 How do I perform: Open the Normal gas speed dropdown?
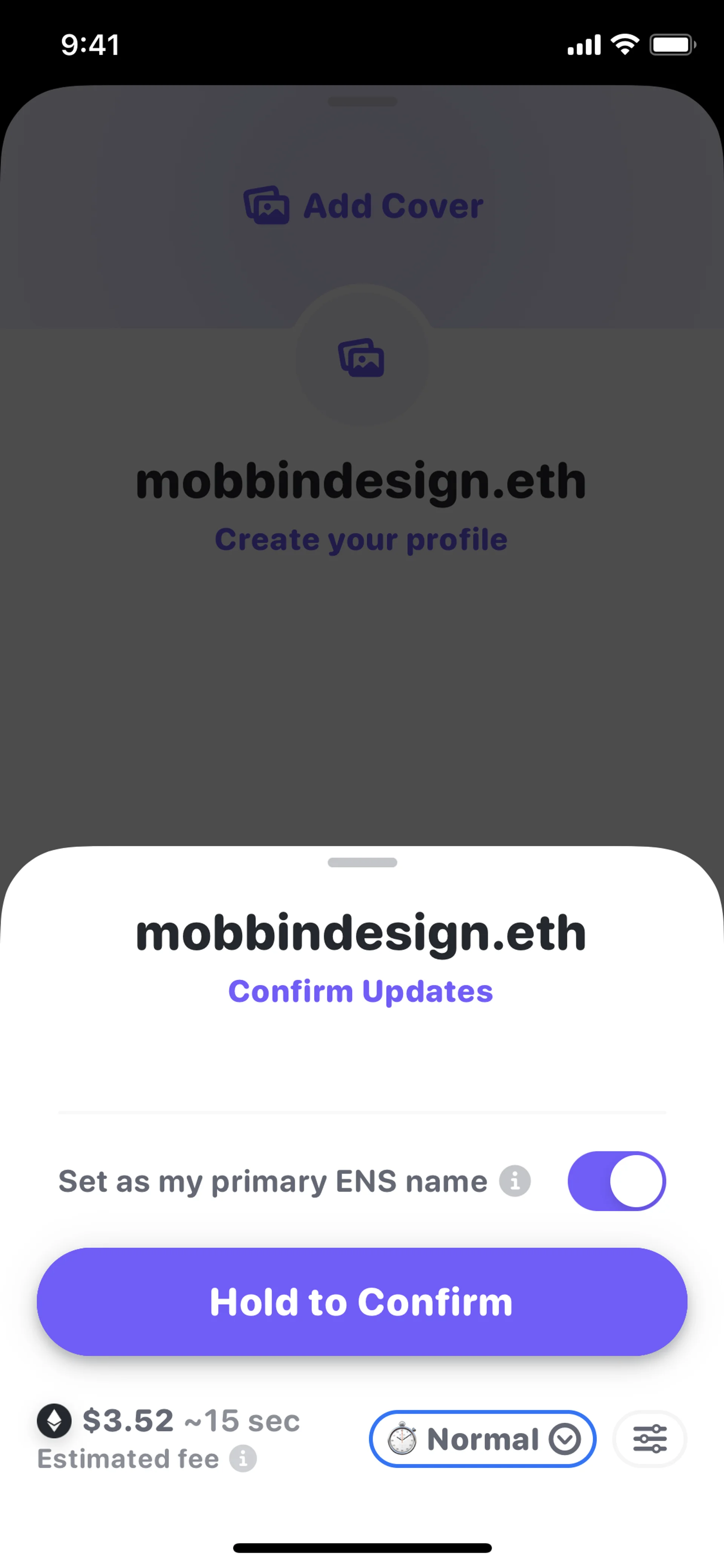point(482,1439)
